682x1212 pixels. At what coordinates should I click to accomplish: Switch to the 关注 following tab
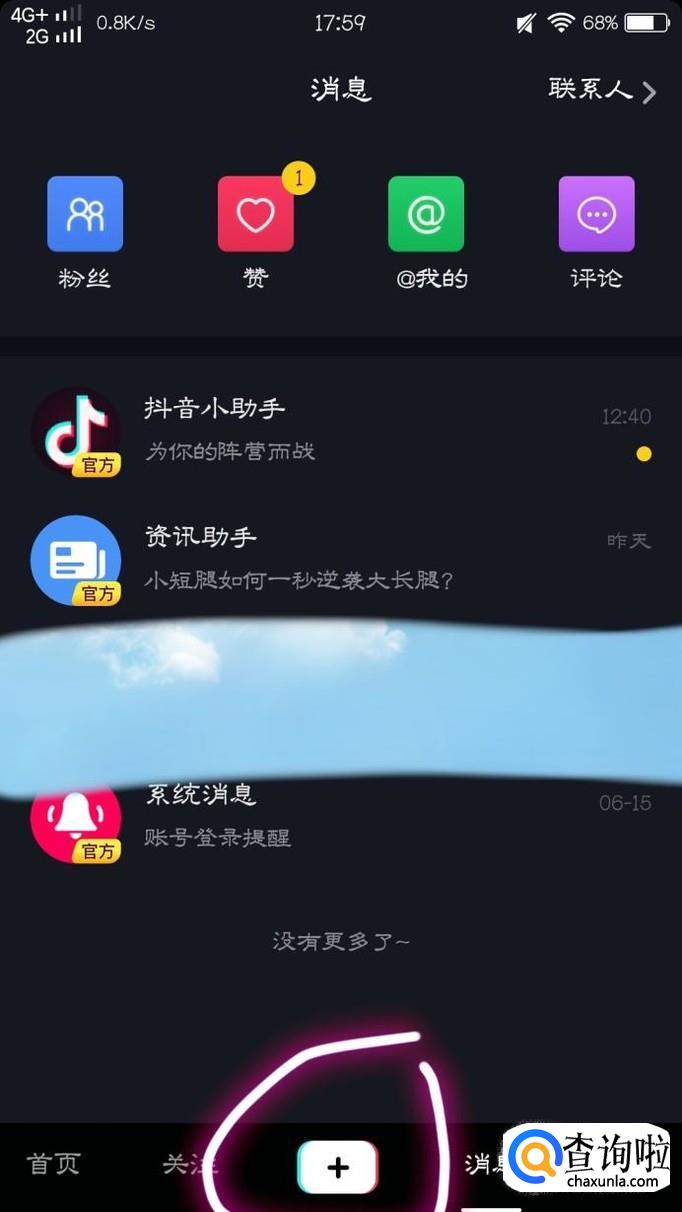(188, 1164)
